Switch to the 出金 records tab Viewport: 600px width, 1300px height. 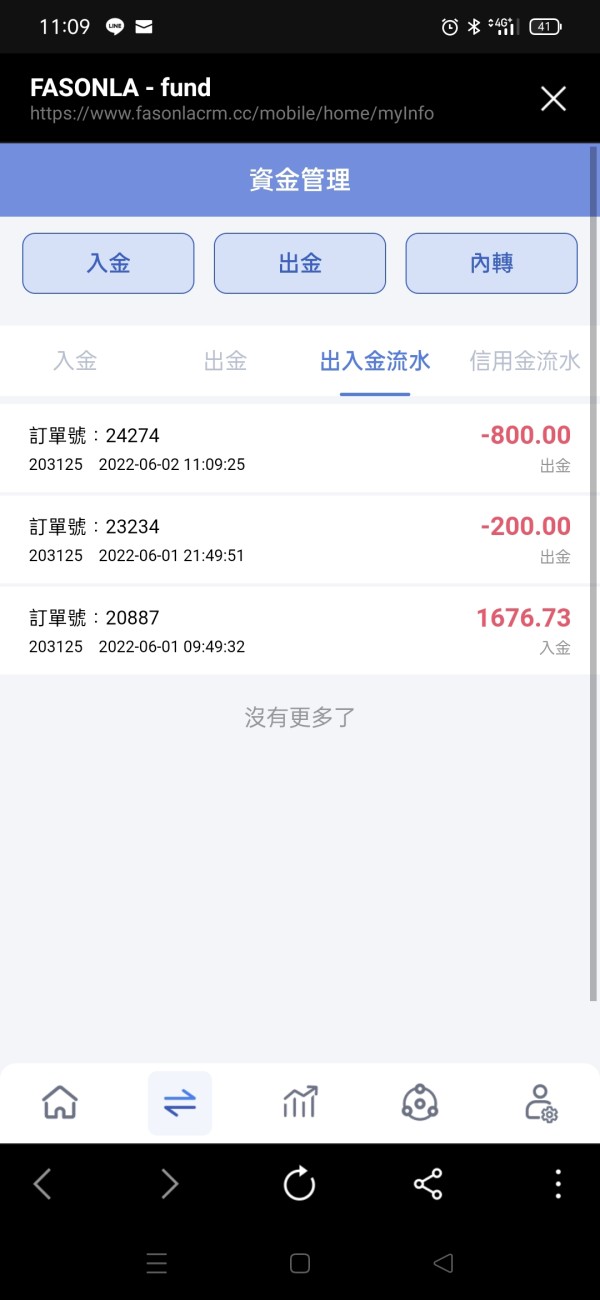225,361
